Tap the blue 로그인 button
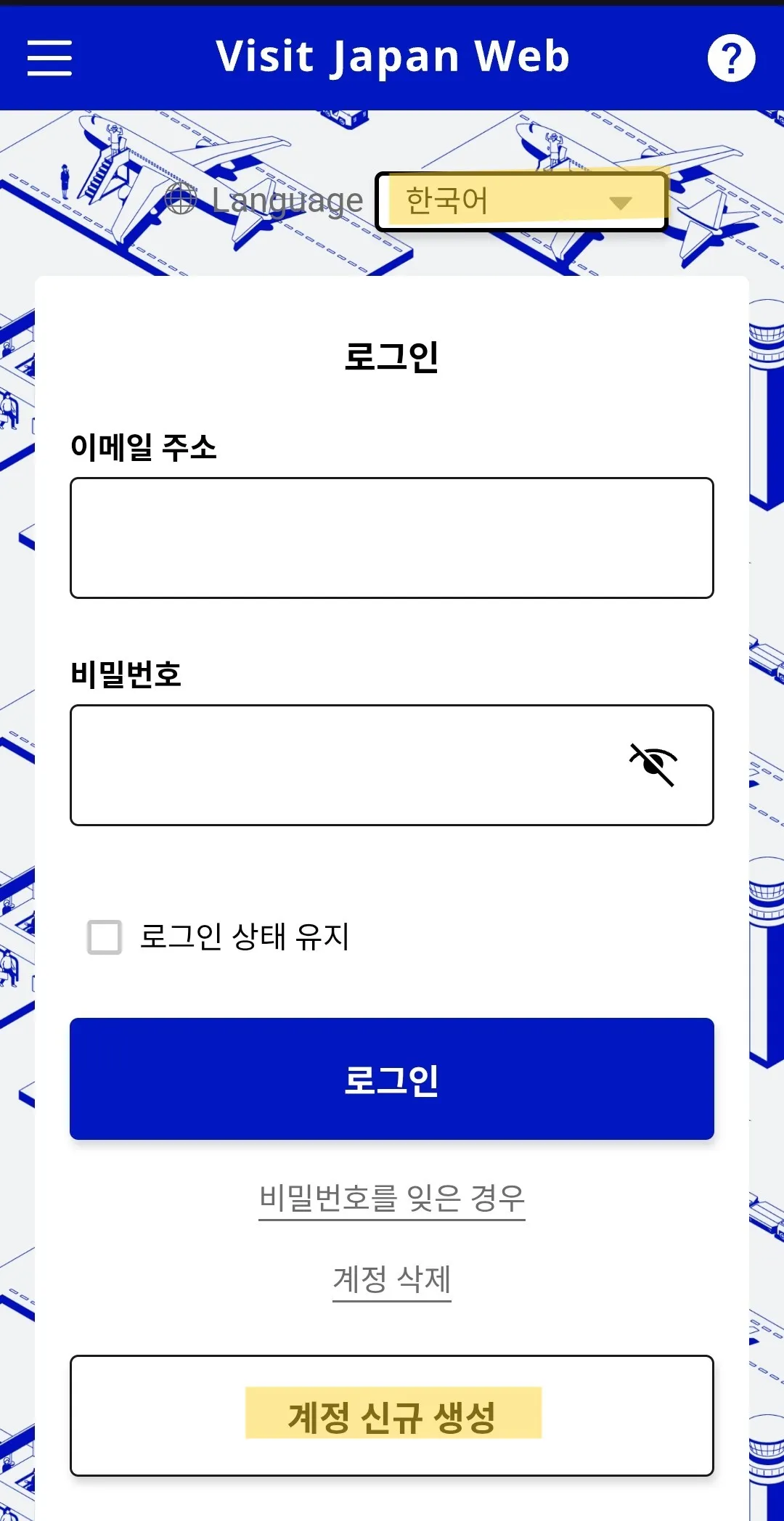784x1521 pixels. tap(392, 1079)
